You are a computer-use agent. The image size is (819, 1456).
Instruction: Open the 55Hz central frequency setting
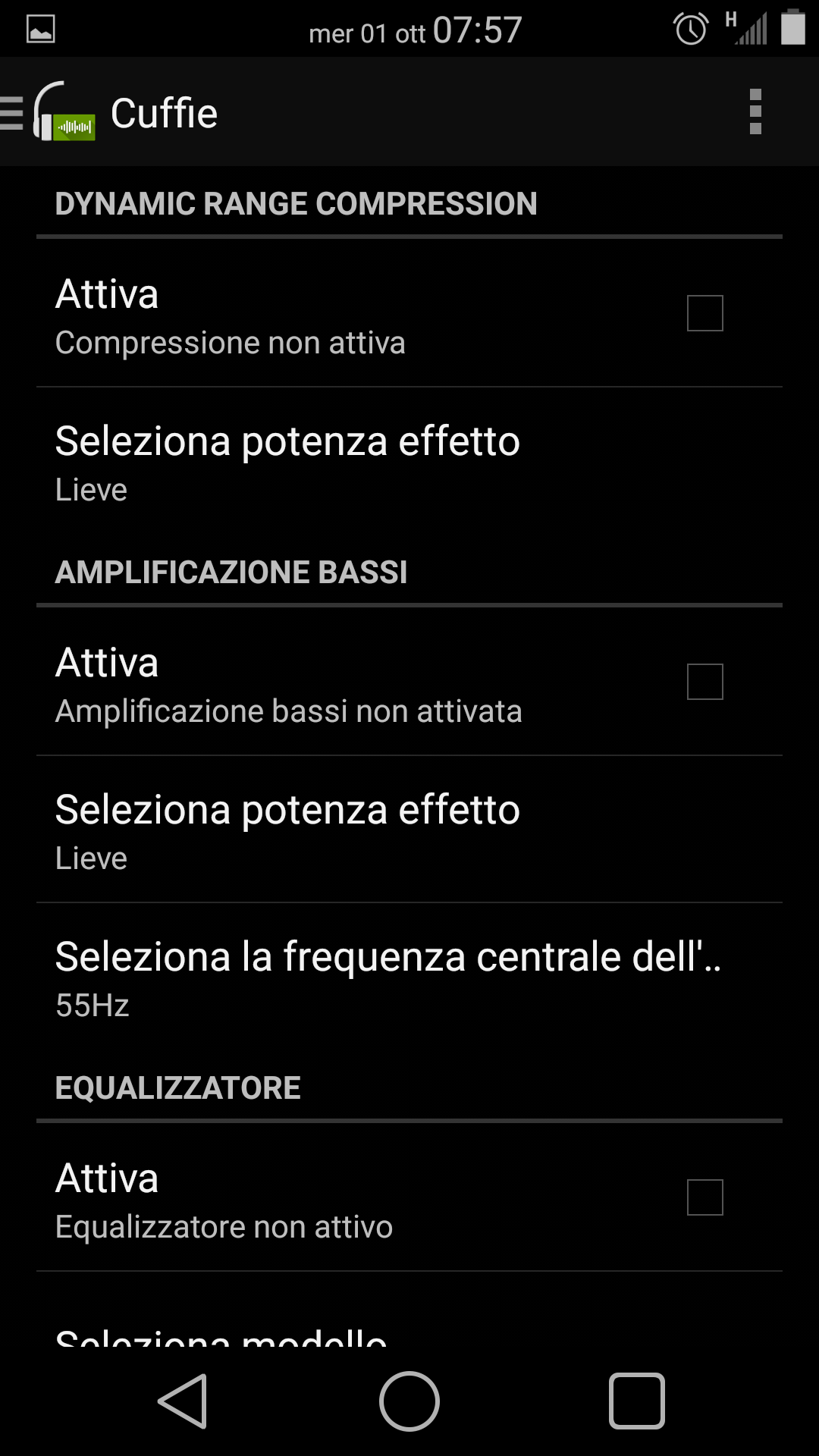(x=409, y=977)
